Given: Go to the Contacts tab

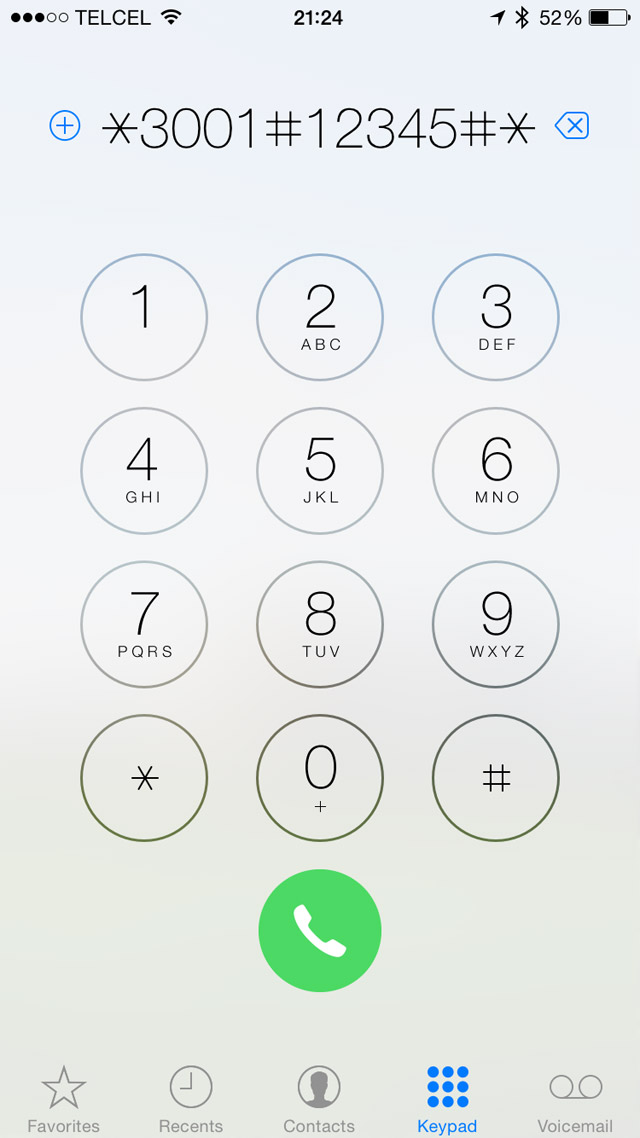Looking at the screenshot, I should [x=319, y=1098].
